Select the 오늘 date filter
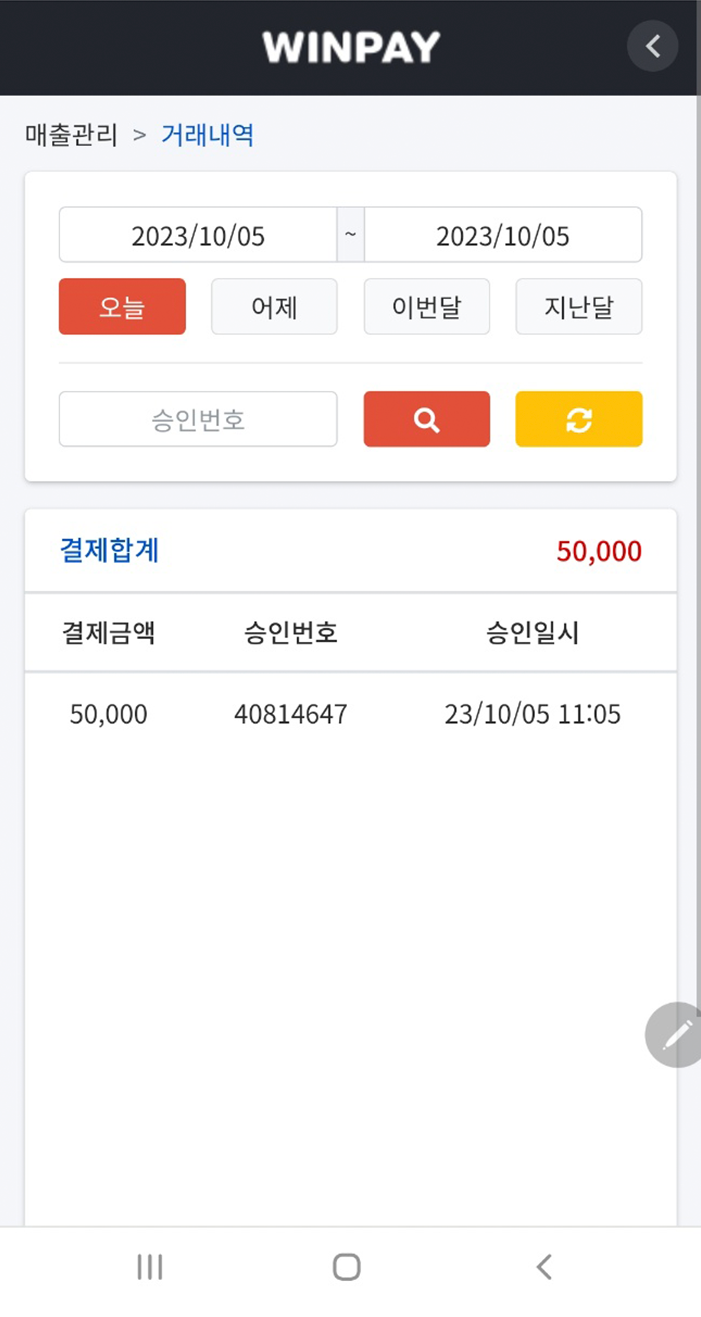701x1317 pixels. (x=122, y=306)
